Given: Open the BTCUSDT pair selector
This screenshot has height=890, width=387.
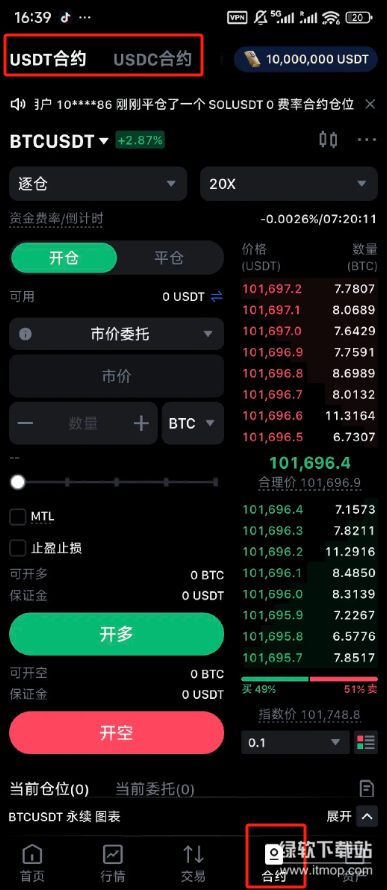Looking at the screenshot, I should pos(59,141).
